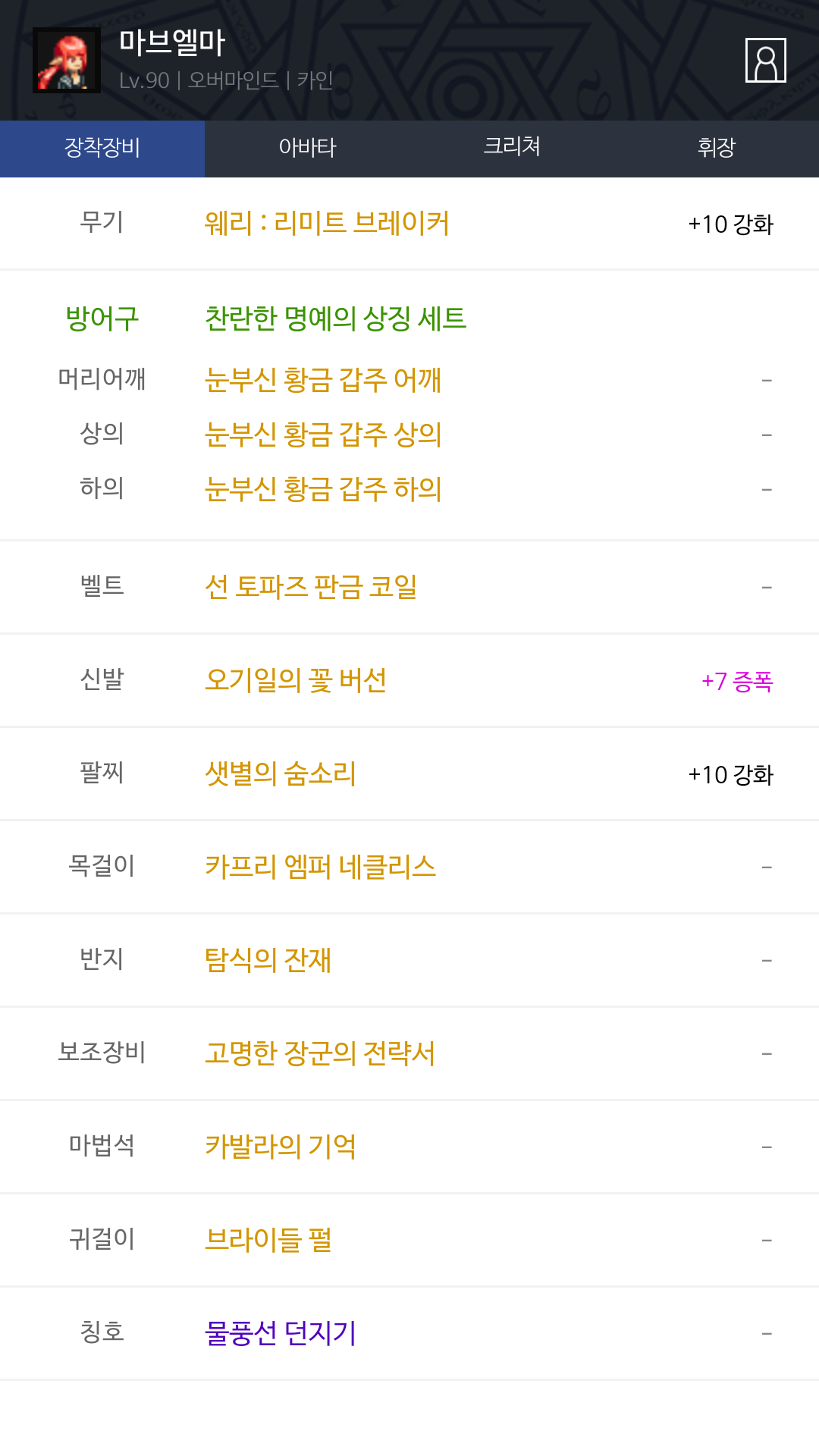Screen dimensions: 819x1456
Task: Open 눈부신 황금 갑주 어깨 item
Action: coord(323,380)
